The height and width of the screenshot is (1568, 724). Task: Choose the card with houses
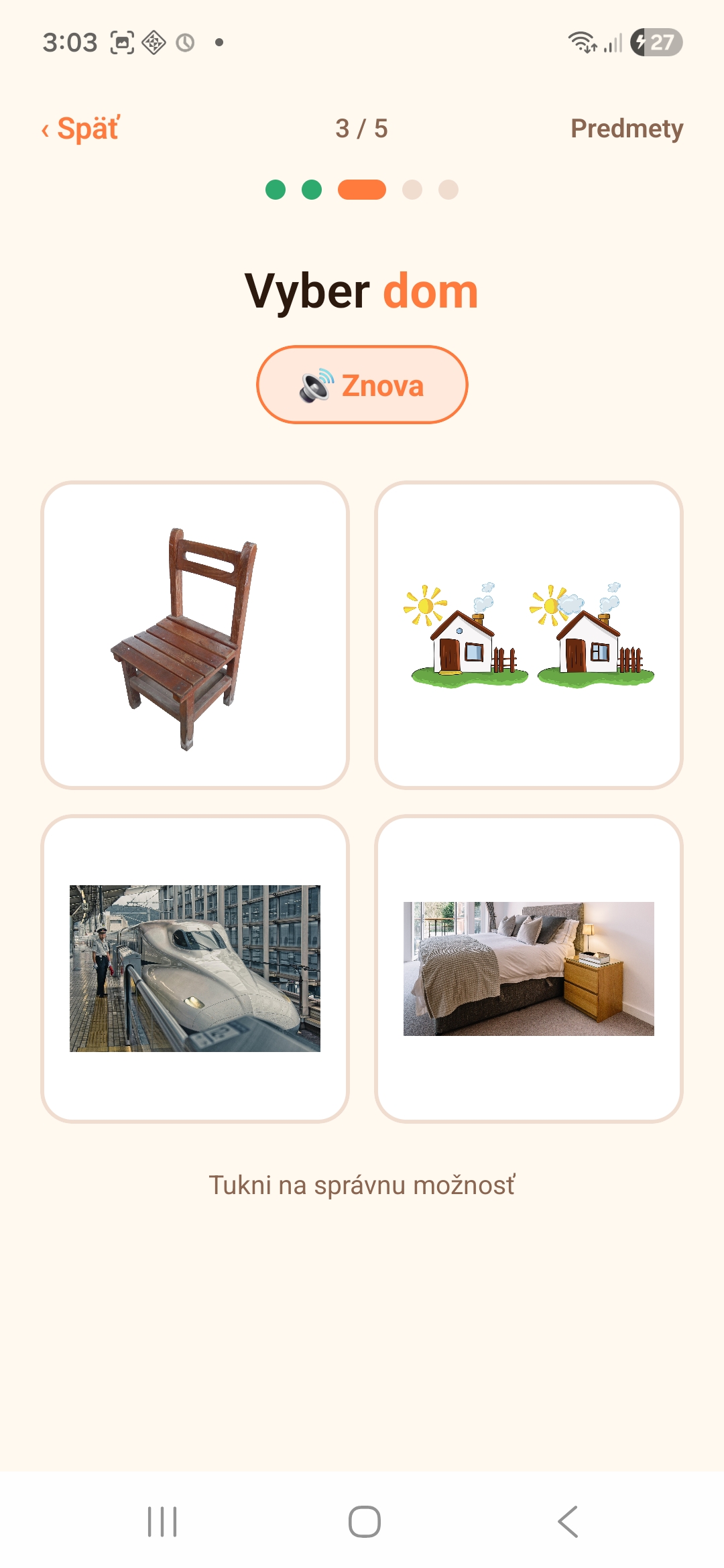pos(529,635)
